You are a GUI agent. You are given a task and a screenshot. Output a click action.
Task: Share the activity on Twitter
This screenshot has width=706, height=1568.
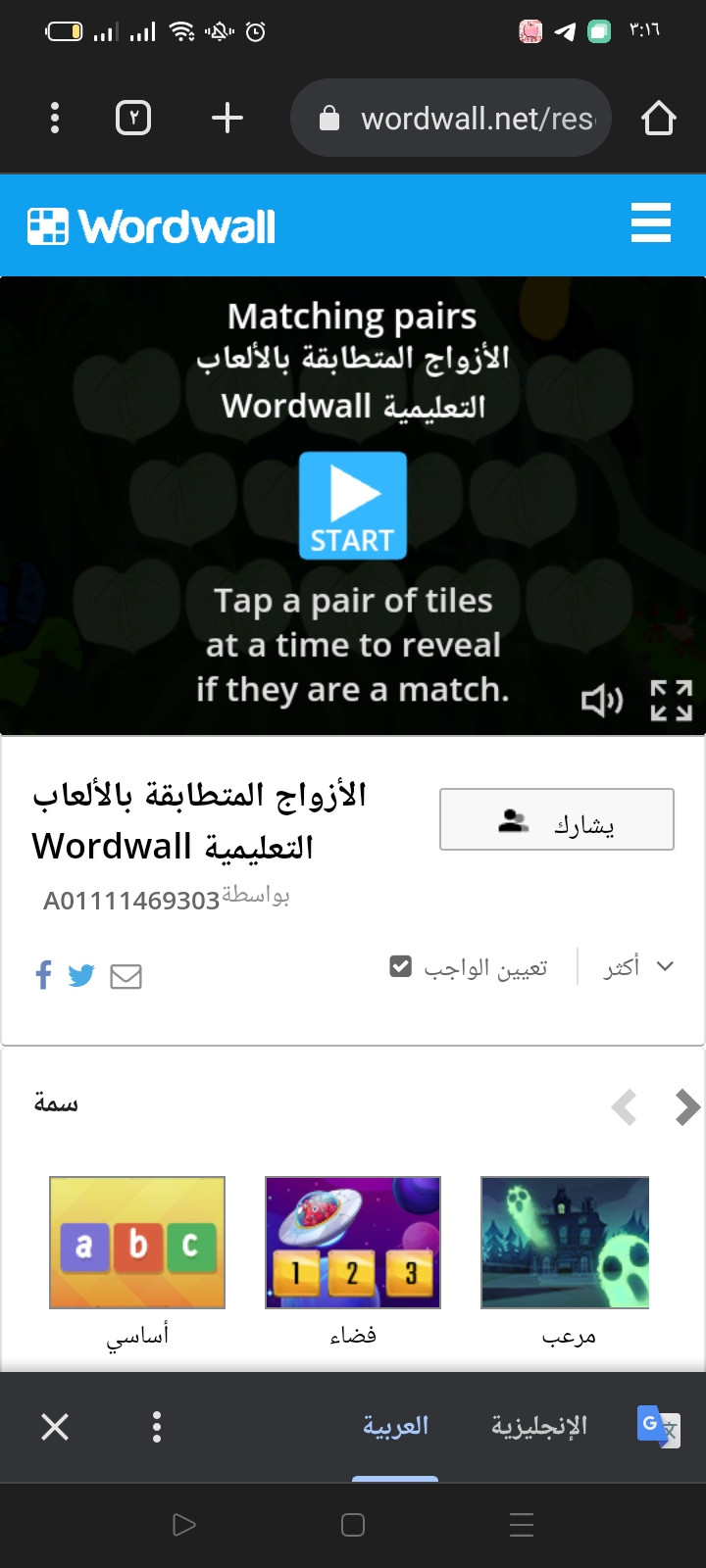[81, 976]
